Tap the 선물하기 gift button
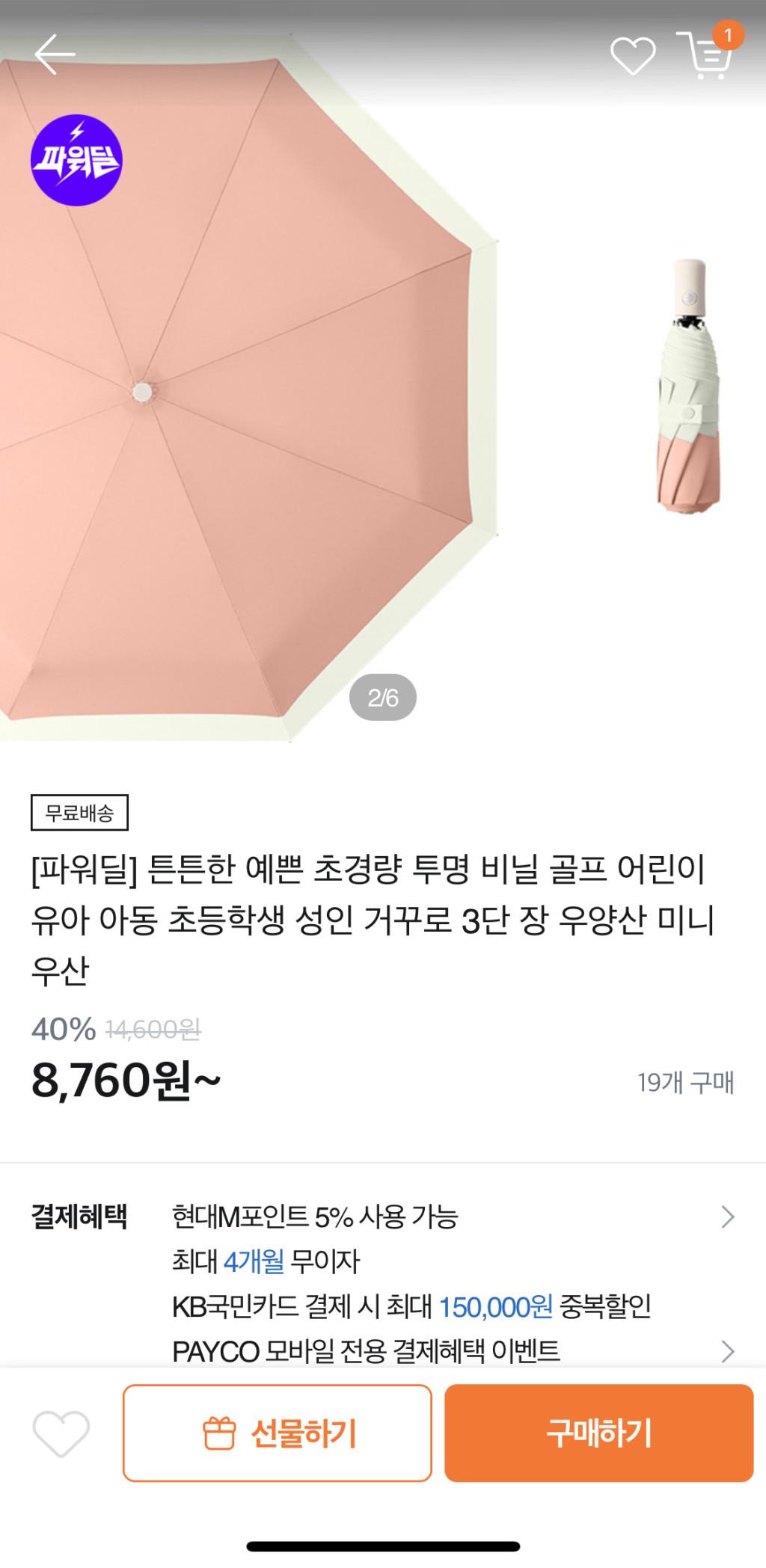This screenshot has height=1568, width=766. pos(278,1433)
